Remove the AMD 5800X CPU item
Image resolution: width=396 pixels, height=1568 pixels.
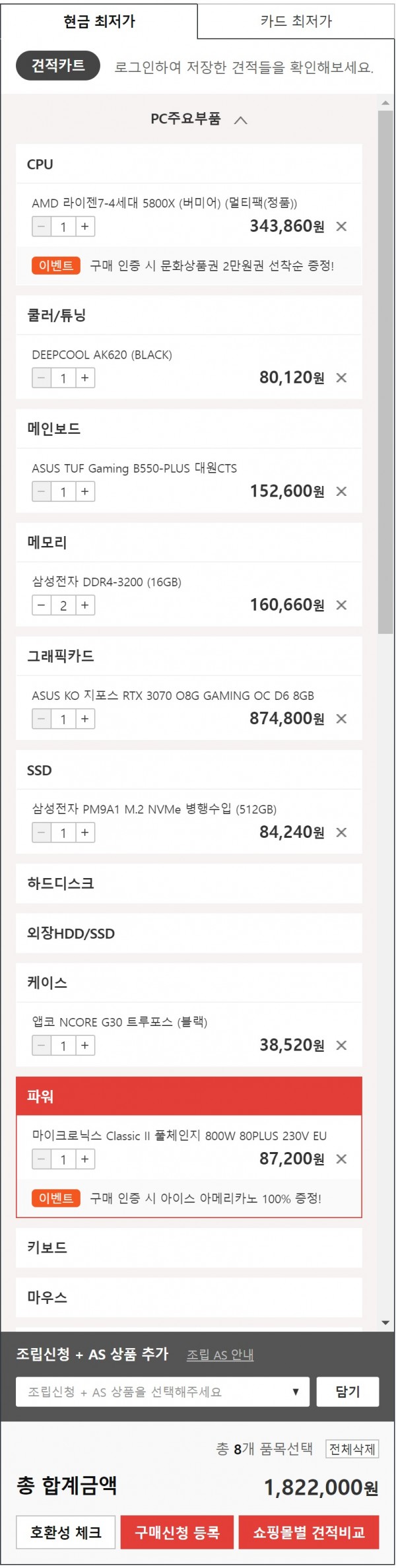[x=341, y=226]
